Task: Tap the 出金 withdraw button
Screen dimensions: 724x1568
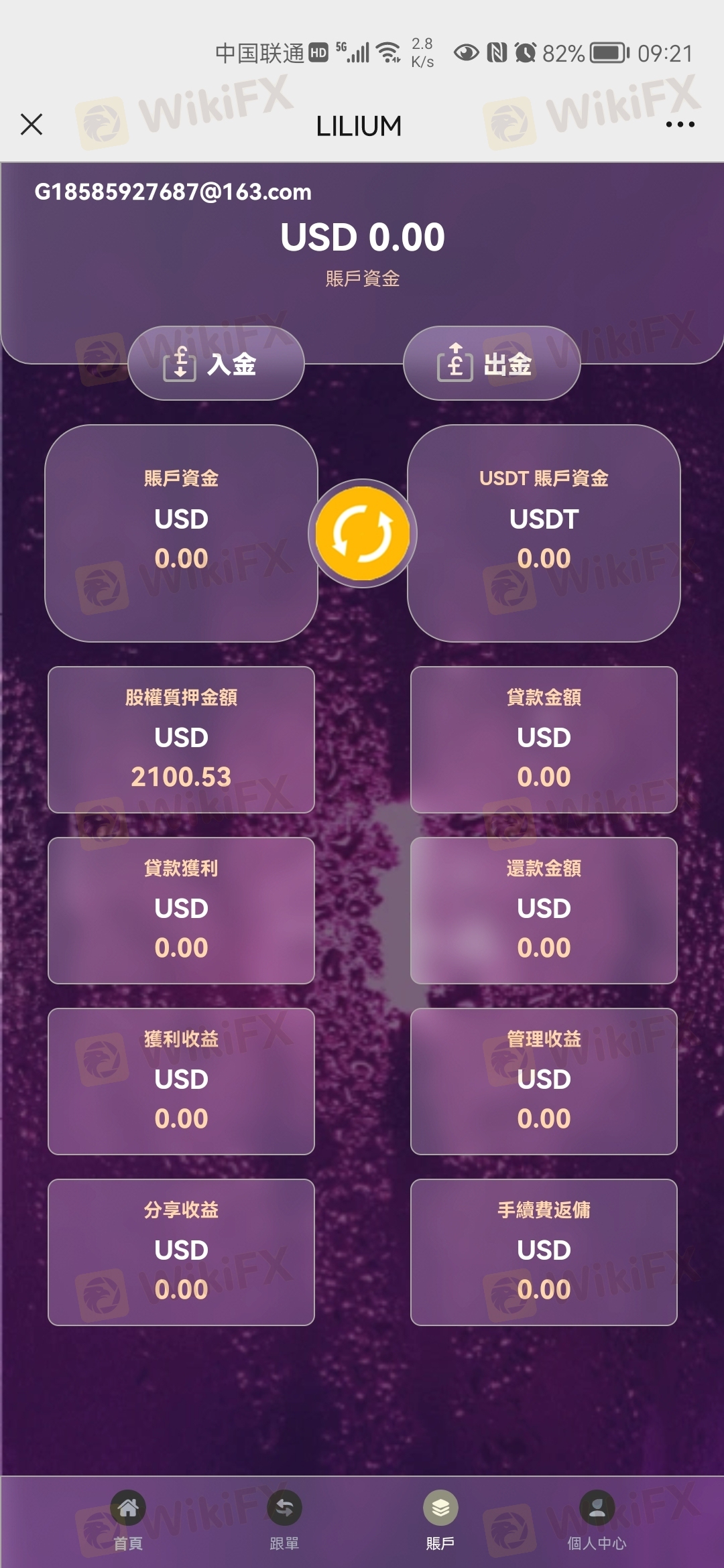Action: pyautogui.click(x=491, y=363)
